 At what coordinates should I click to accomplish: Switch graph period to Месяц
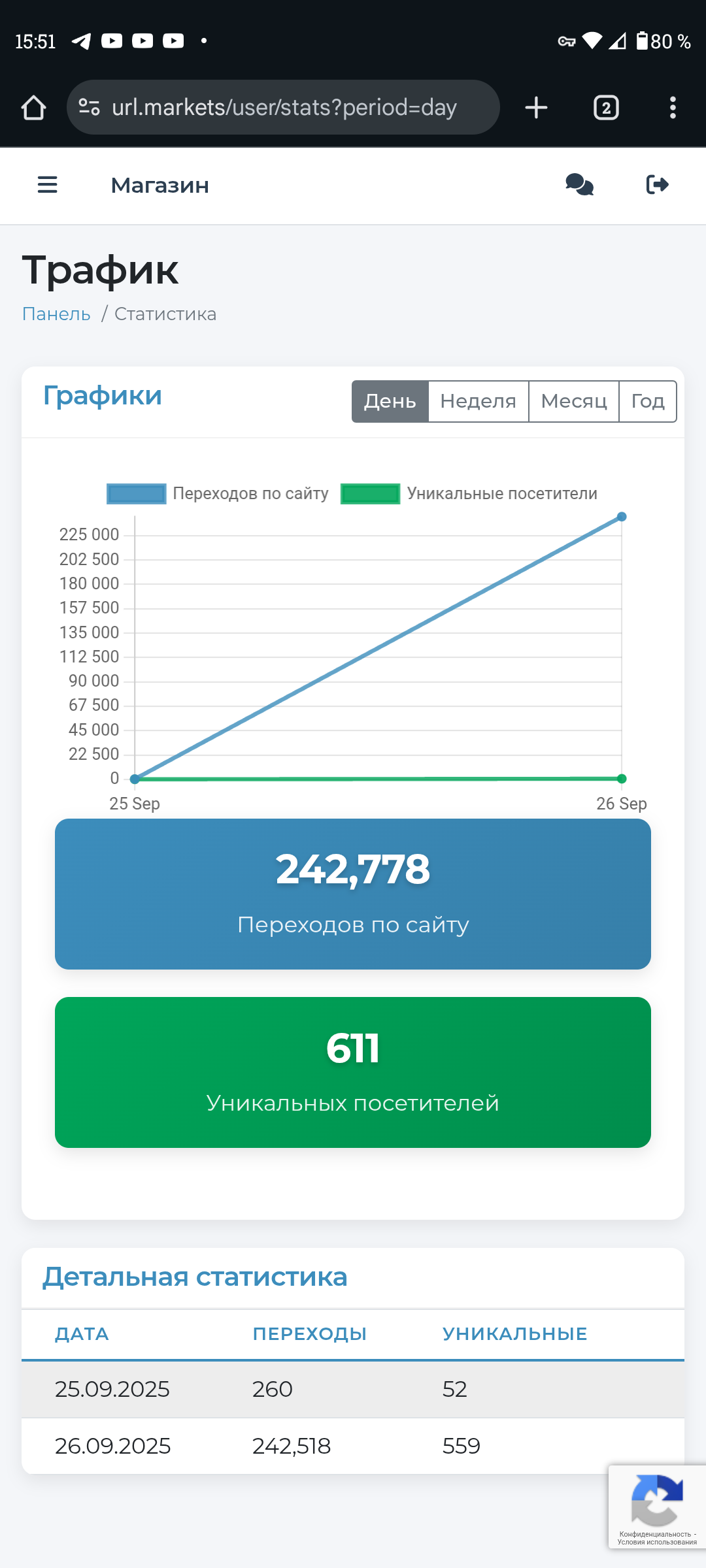tap(573, 401)
